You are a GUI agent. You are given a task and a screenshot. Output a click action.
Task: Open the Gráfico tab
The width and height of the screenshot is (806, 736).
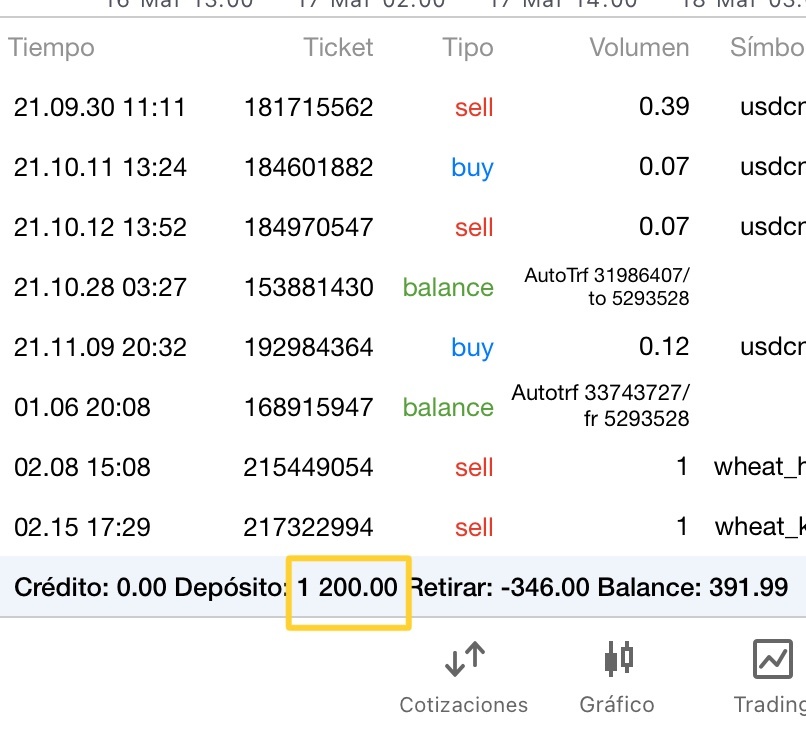click(x=618, y=675)
